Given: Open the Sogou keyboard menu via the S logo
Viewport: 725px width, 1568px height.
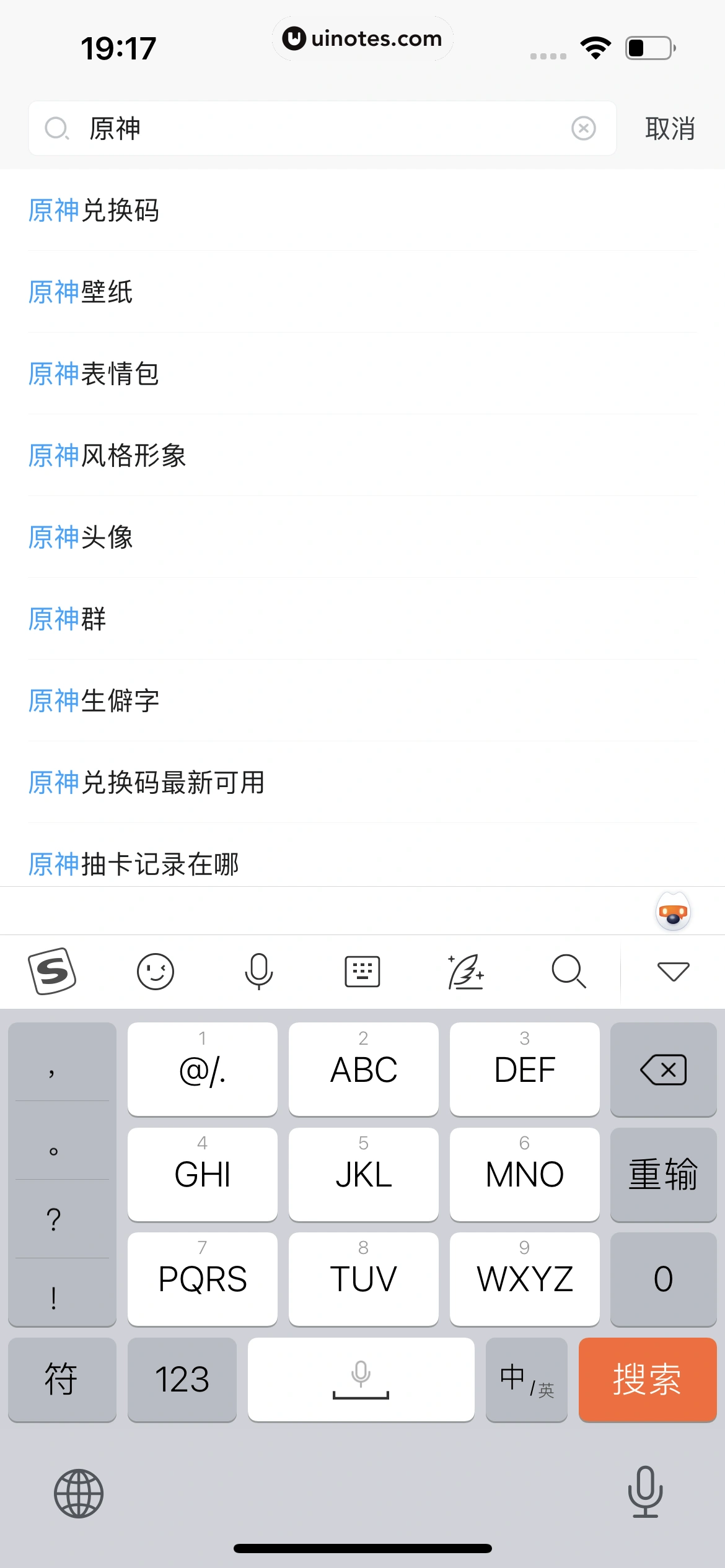Looking at the screenshot, I should [52, 971].
